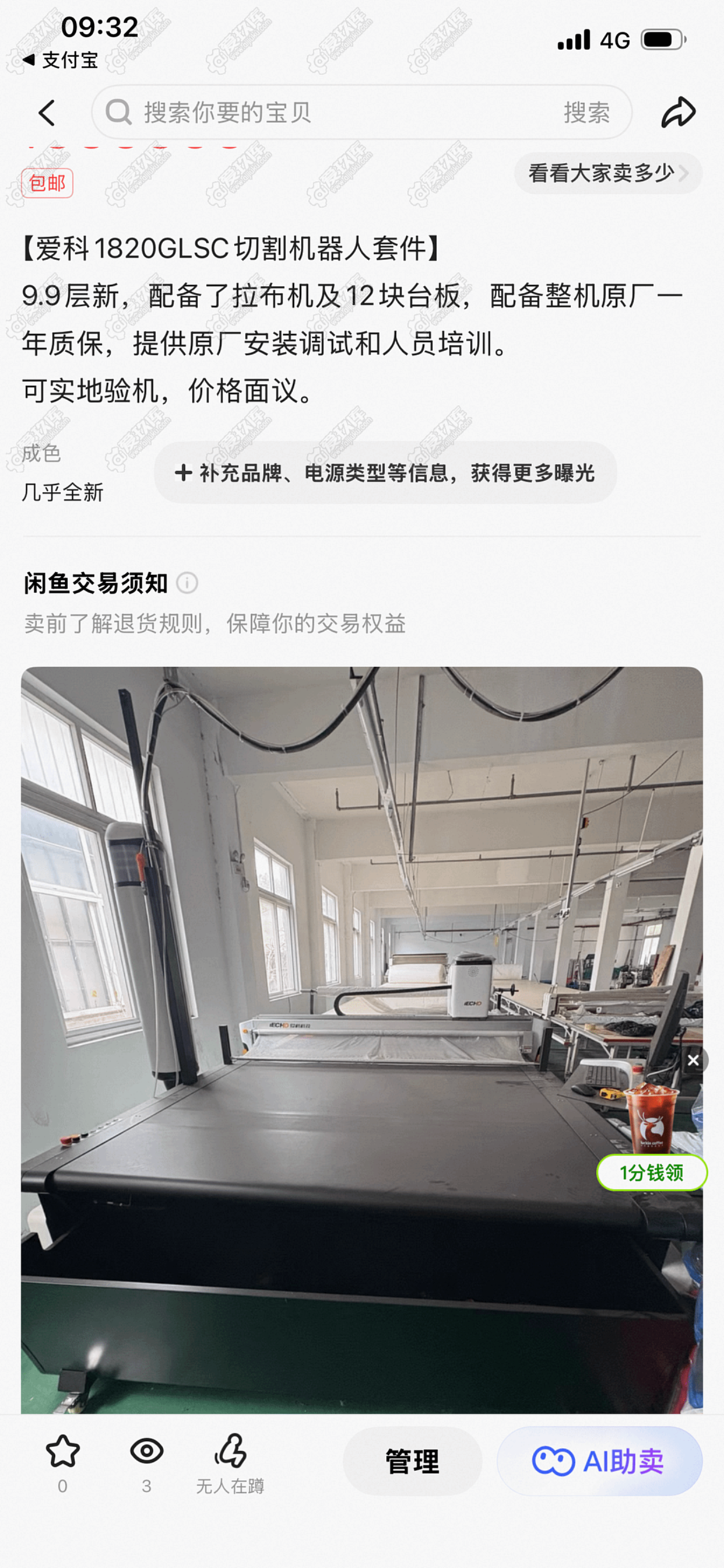Return to 支付宝 app

pyautogui.click(x=61, y=60)
